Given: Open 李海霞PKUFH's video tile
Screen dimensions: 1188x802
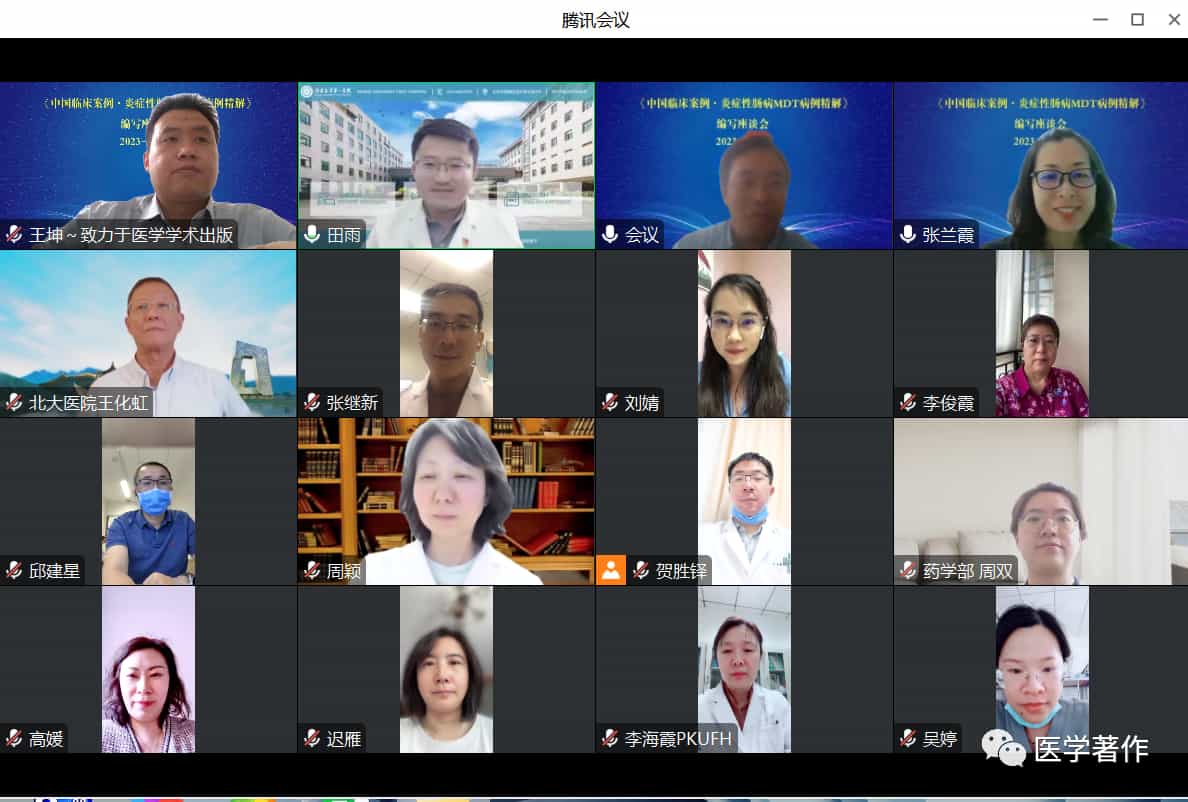Looking at the screenshot, I should 744,669.
